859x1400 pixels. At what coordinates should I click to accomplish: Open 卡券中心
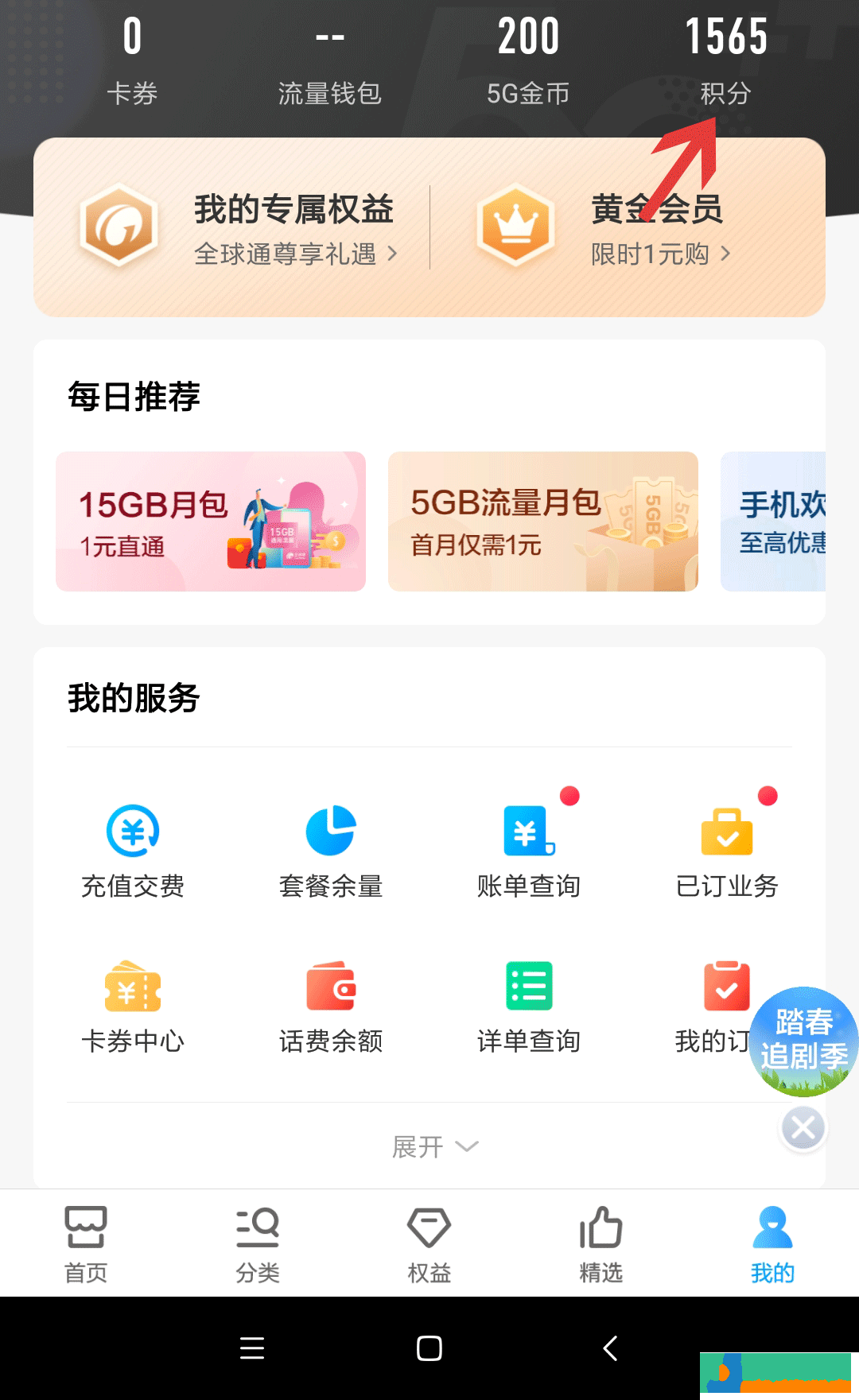coord(133,1006)
